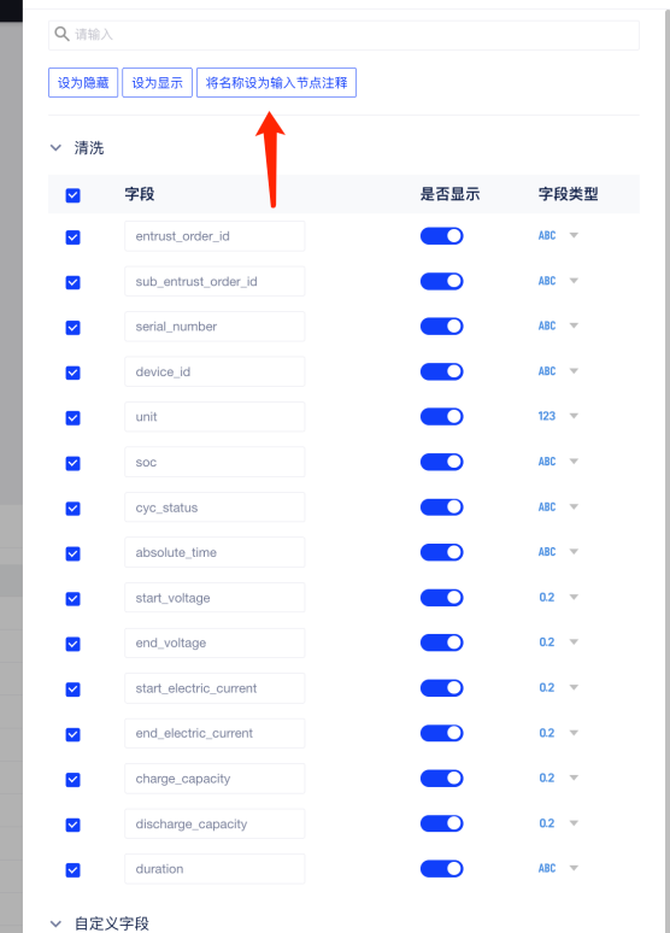The width and height of the screenshot is (670, 933).
Task: Tap the 设为隐藏 button
Action: coord(83,83)
